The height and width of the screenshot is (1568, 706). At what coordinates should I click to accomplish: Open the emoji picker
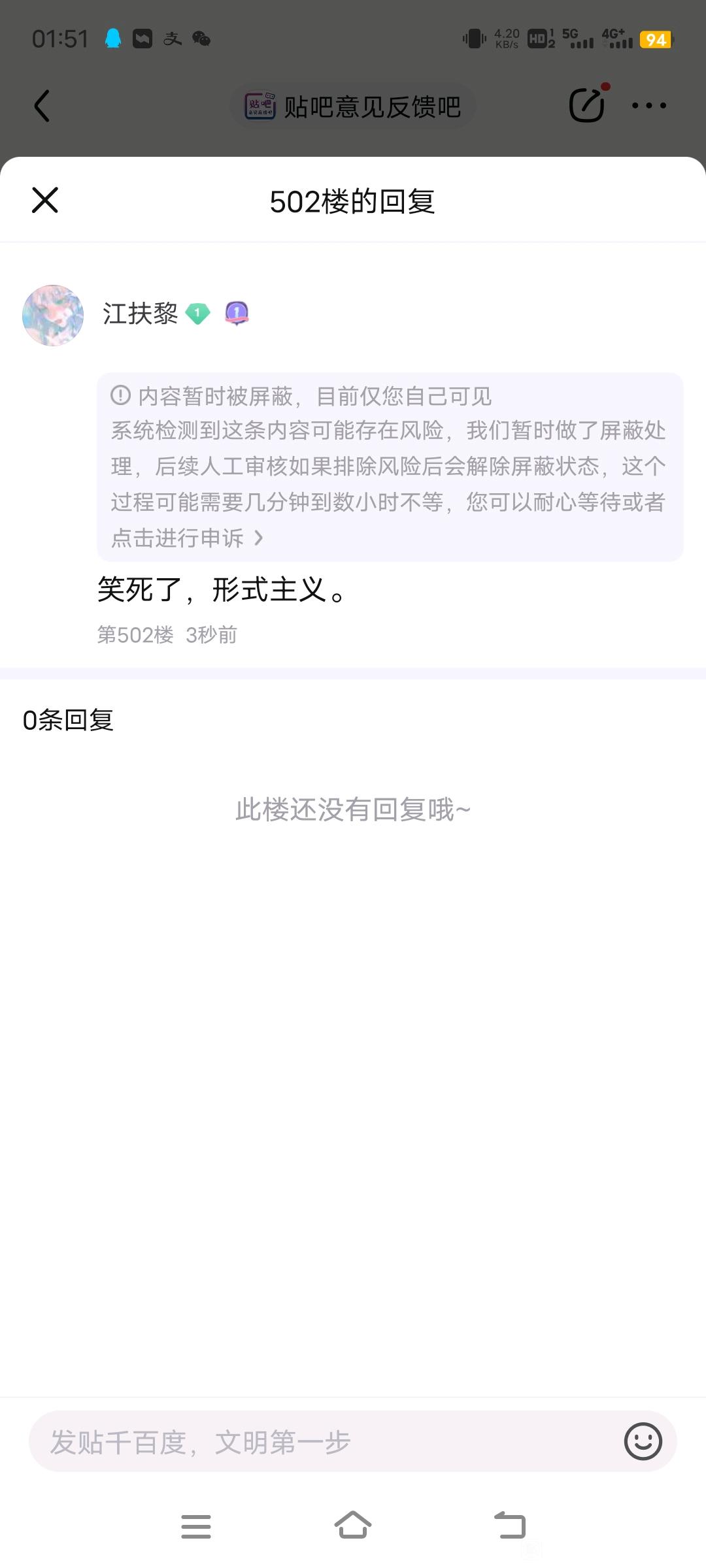(x=643, y=1441)
